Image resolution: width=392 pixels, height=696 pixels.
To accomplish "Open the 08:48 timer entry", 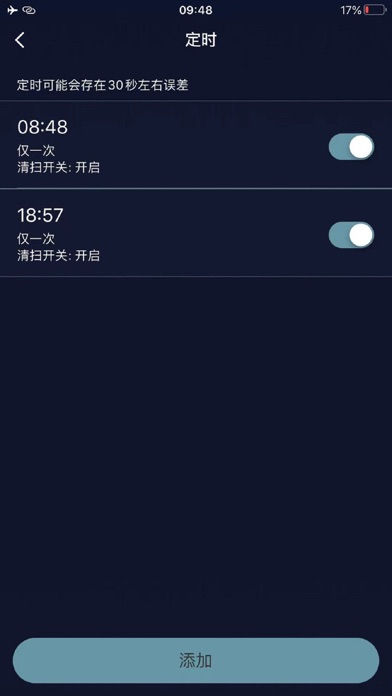I will pyautogui.click(x=196, y=145).
